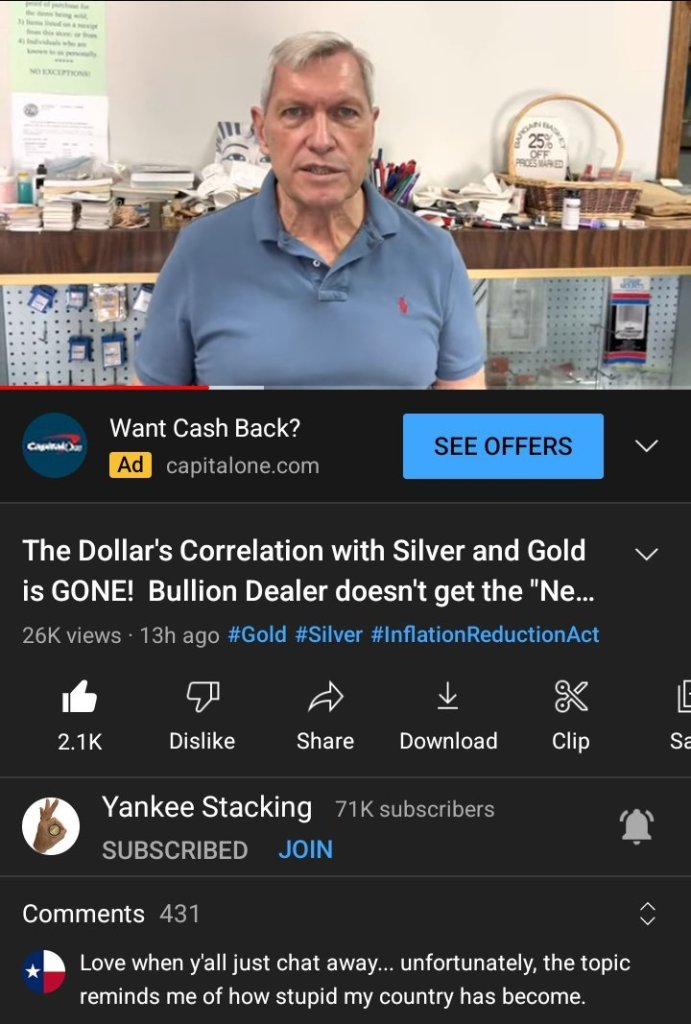The height and width of the screenshot is (1024, 691).
Task: Open capitalone.com ad link
Action: tap(242, 466)
